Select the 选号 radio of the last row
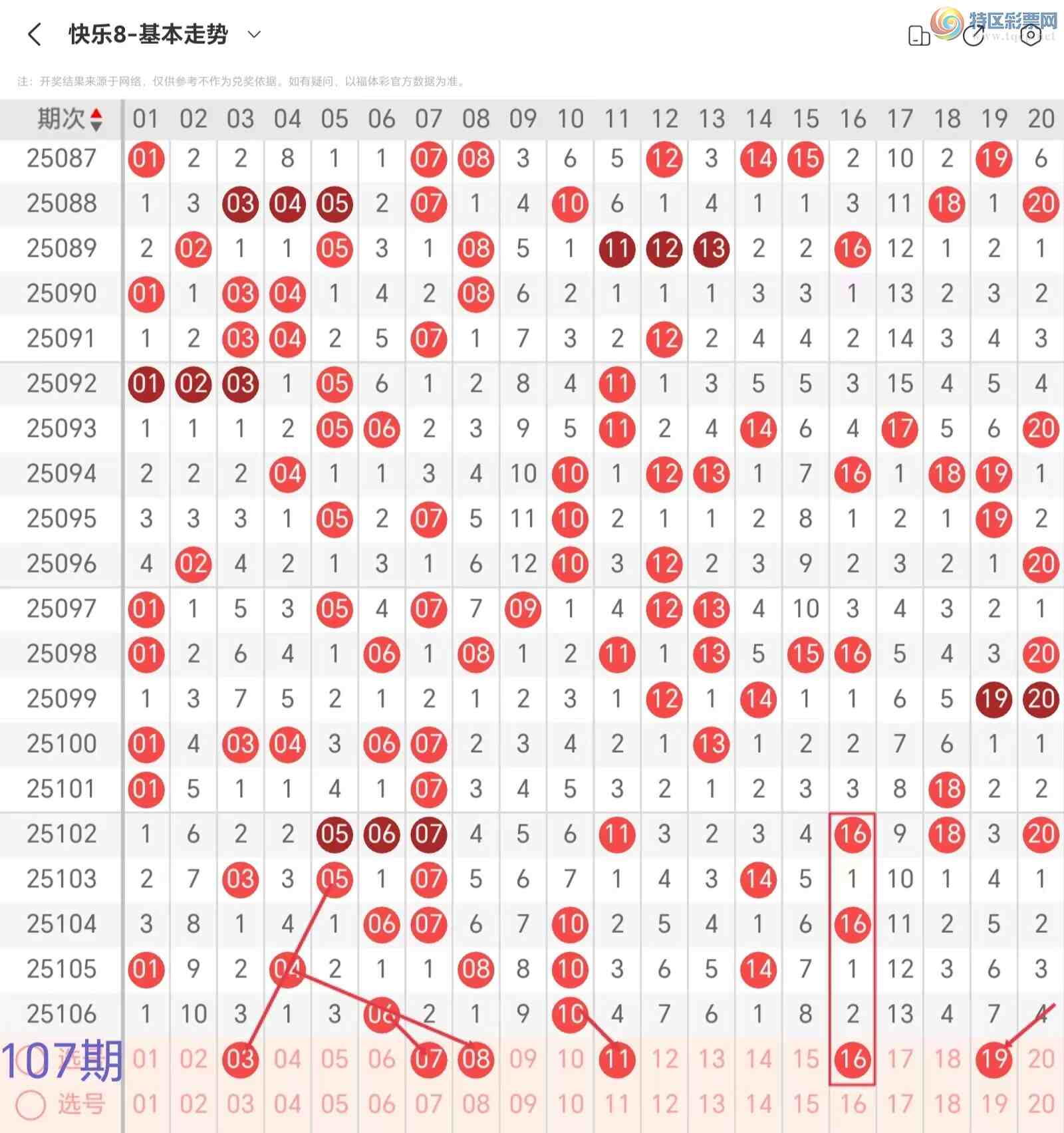 pos(31,1104)
